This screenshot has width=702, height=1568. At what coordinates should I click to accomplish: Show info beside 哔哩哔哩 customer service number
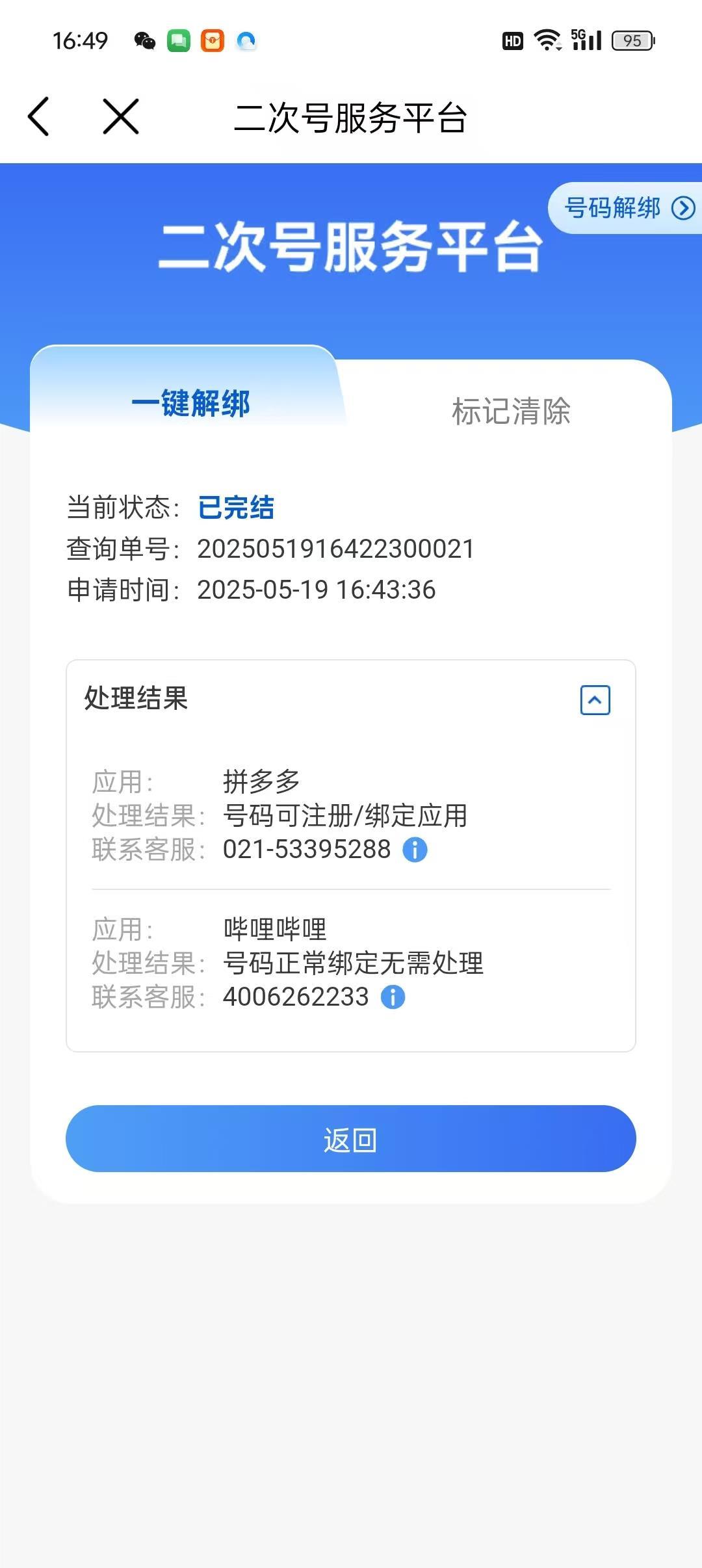point(393,997)
